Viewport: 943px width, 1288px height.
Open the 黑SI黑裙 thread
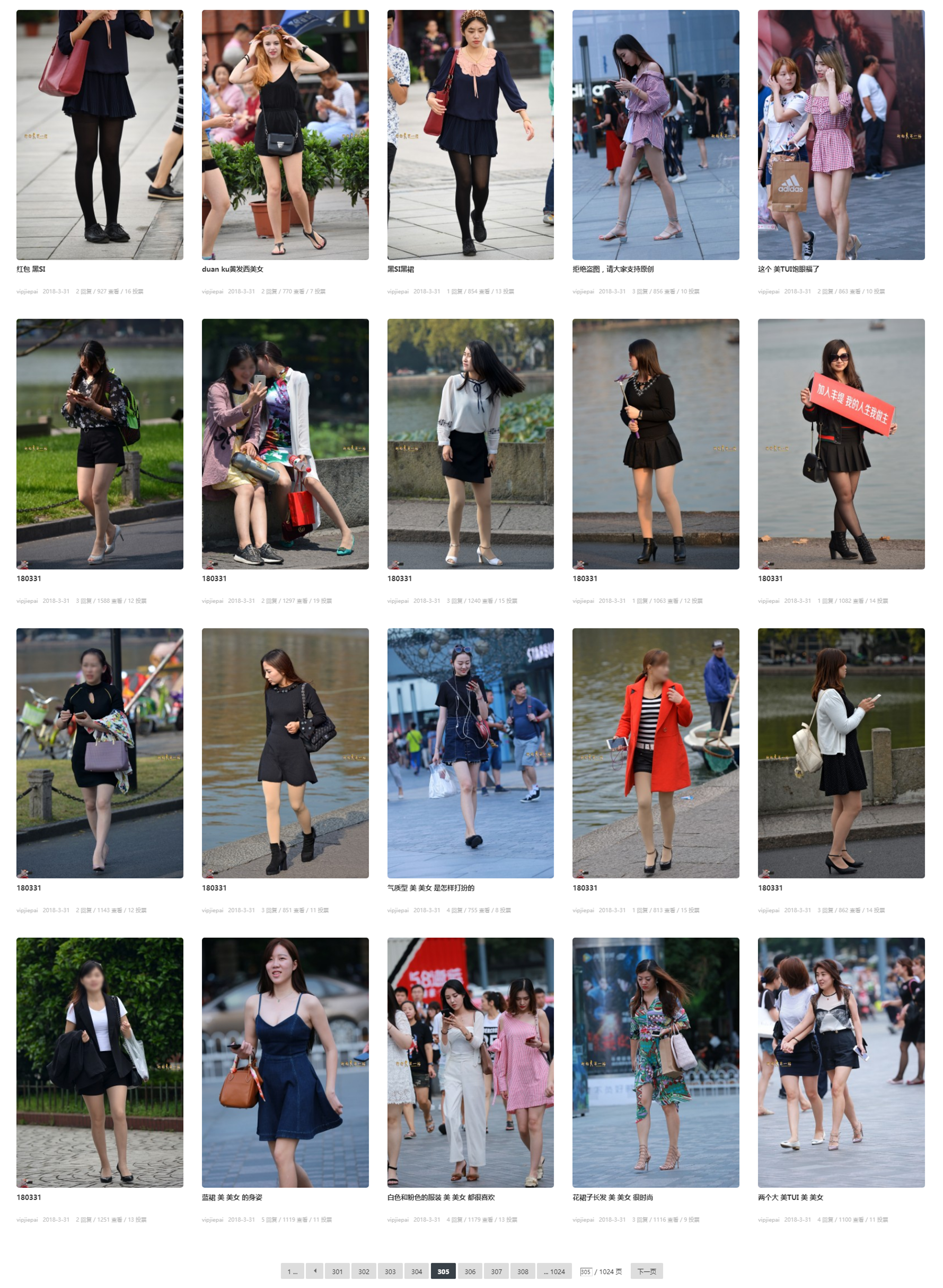400,269
